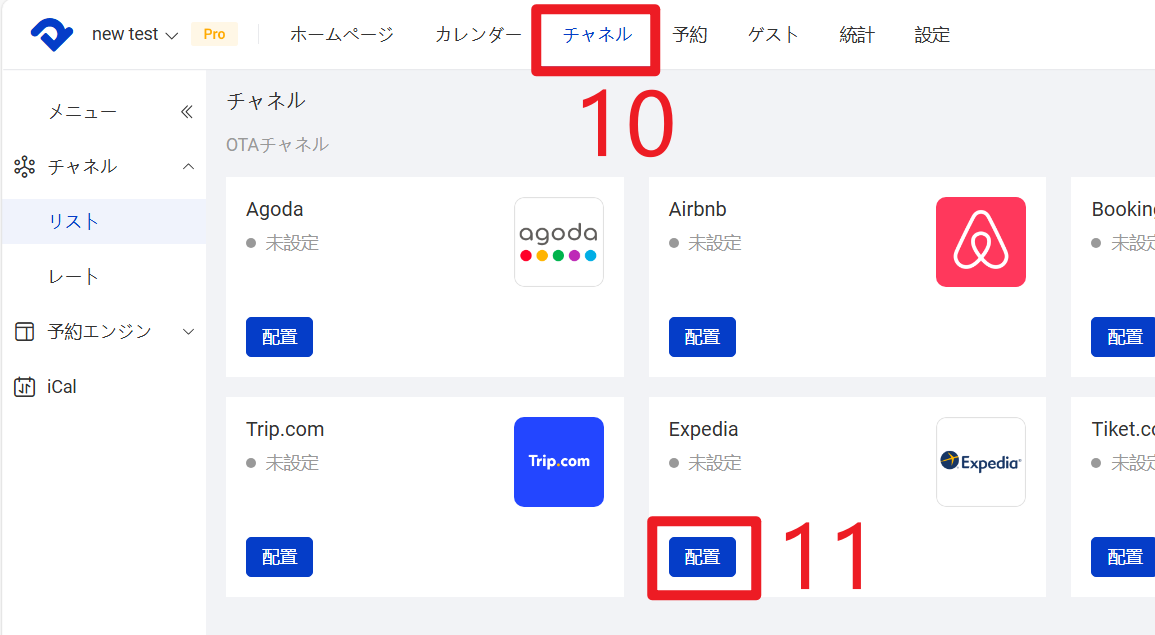Viewport: 1155px width, 635px height.
Task: Configure Expedia with its 配置 button
Action: pyautogui.click(x=702, y=557)
